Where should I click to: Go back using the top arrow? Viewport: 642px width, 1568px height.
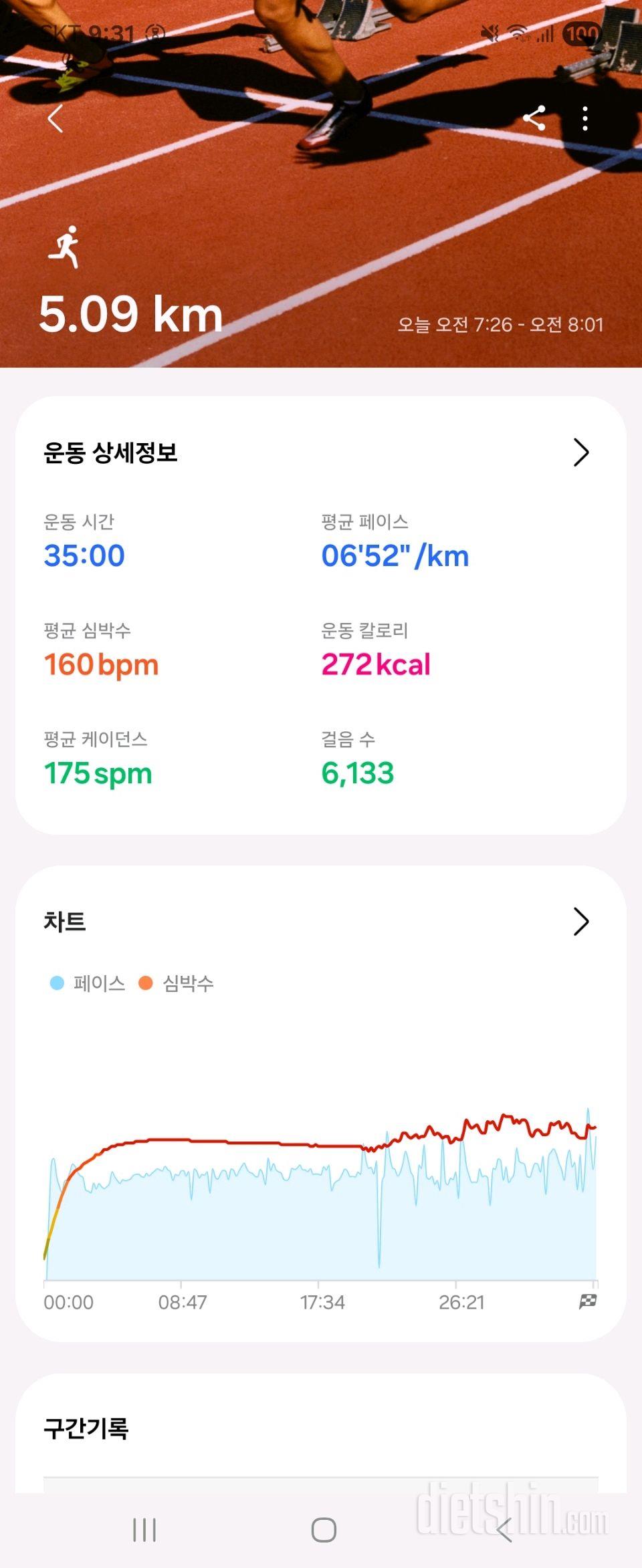point(56,119)
